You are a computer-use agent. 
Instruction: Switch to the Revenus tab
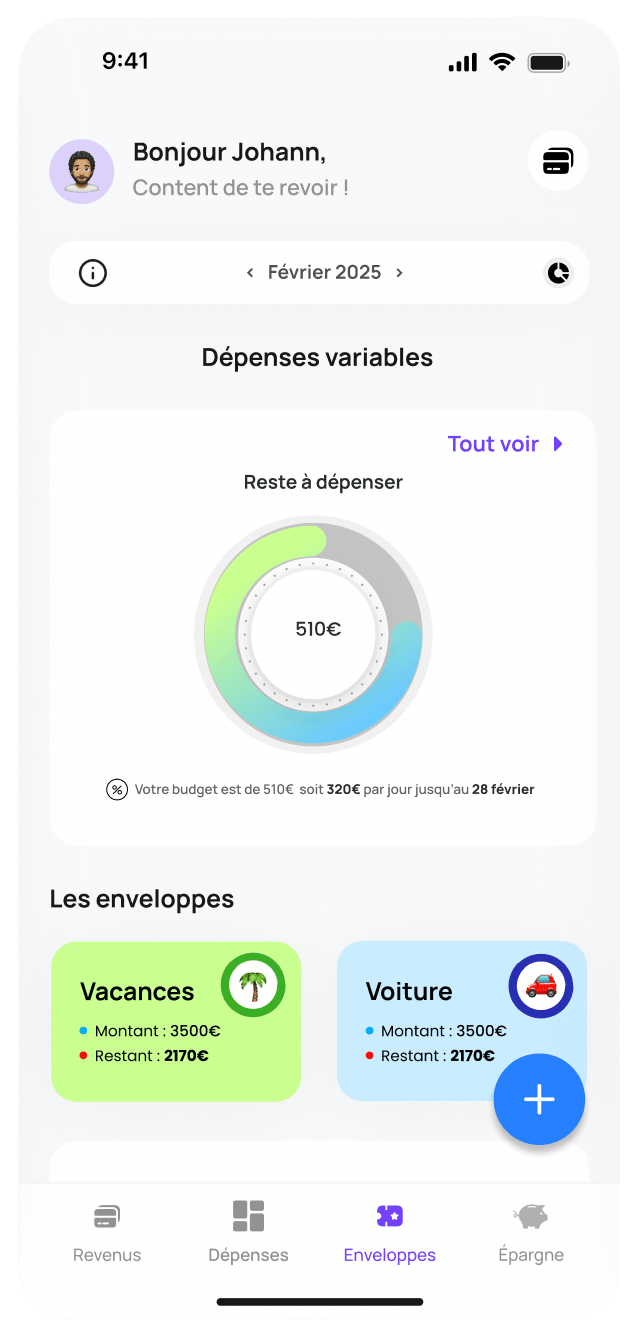click(107, 1232)
